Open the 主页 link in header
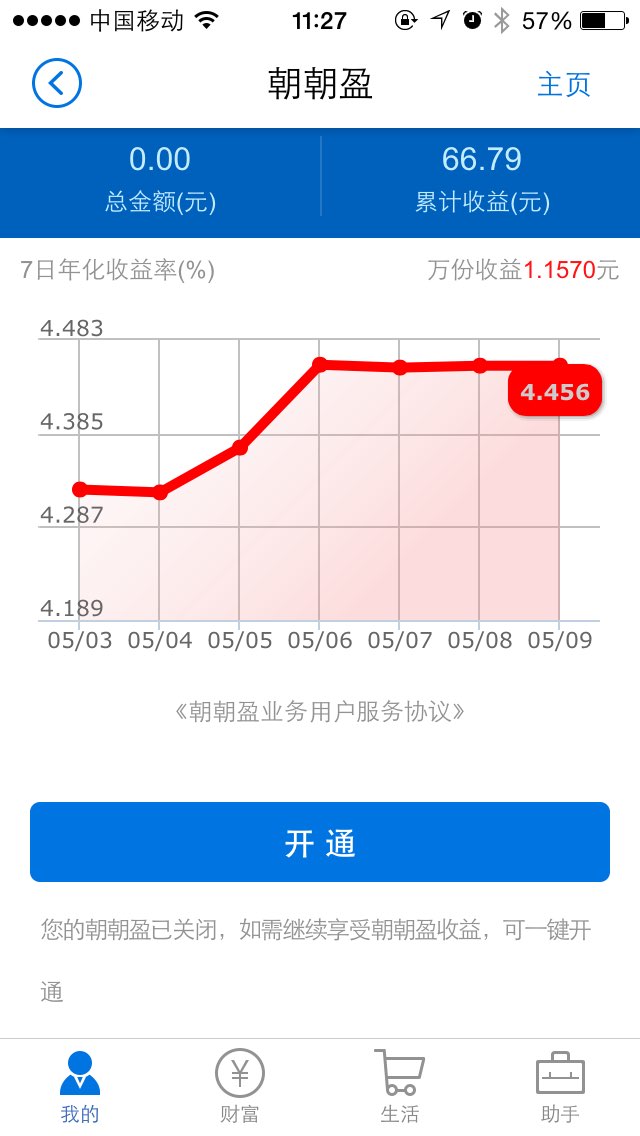640x1136 pixels. tap(564, 84)
